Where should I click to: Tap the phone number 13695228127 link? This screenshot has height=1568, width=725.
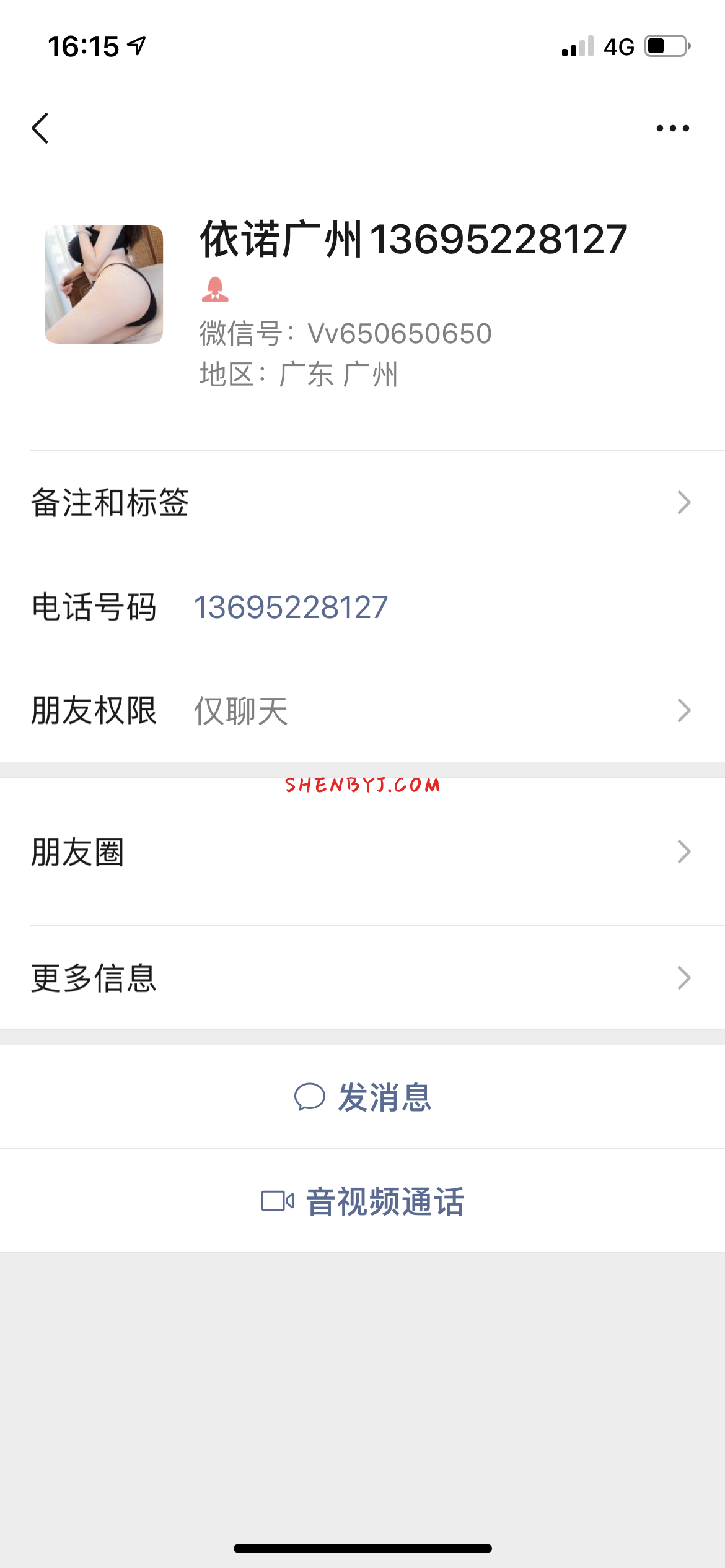click(x=291, y=607)
